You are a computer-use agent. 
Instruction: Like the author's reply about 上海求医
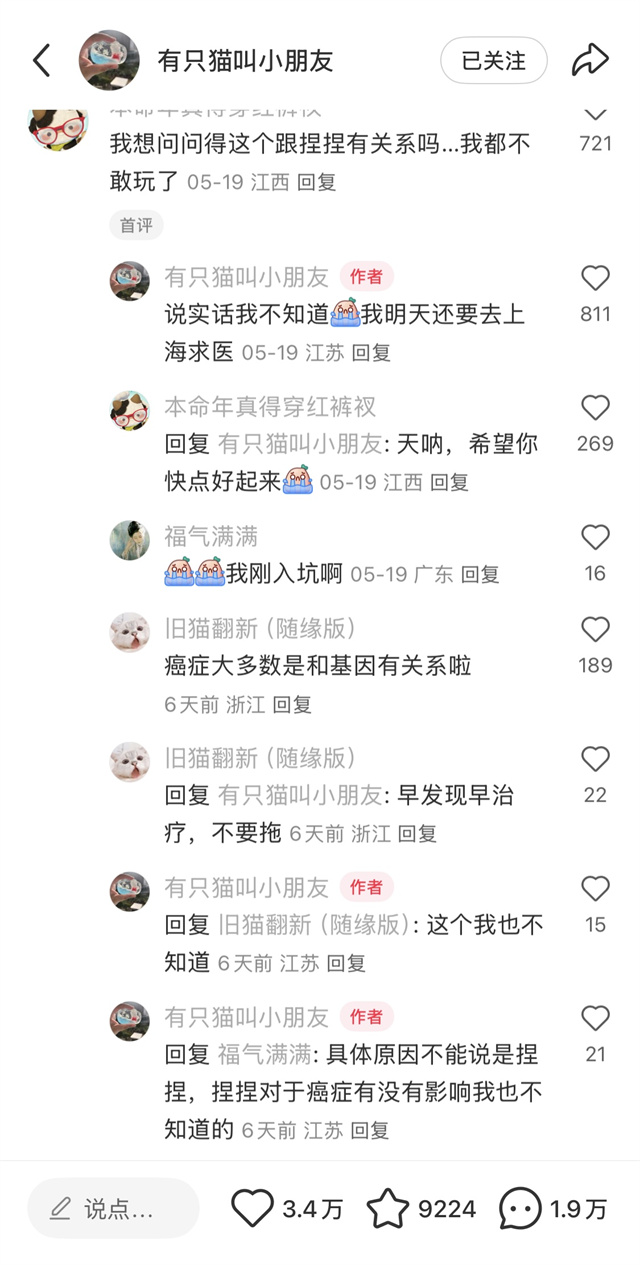pos(595,279)
